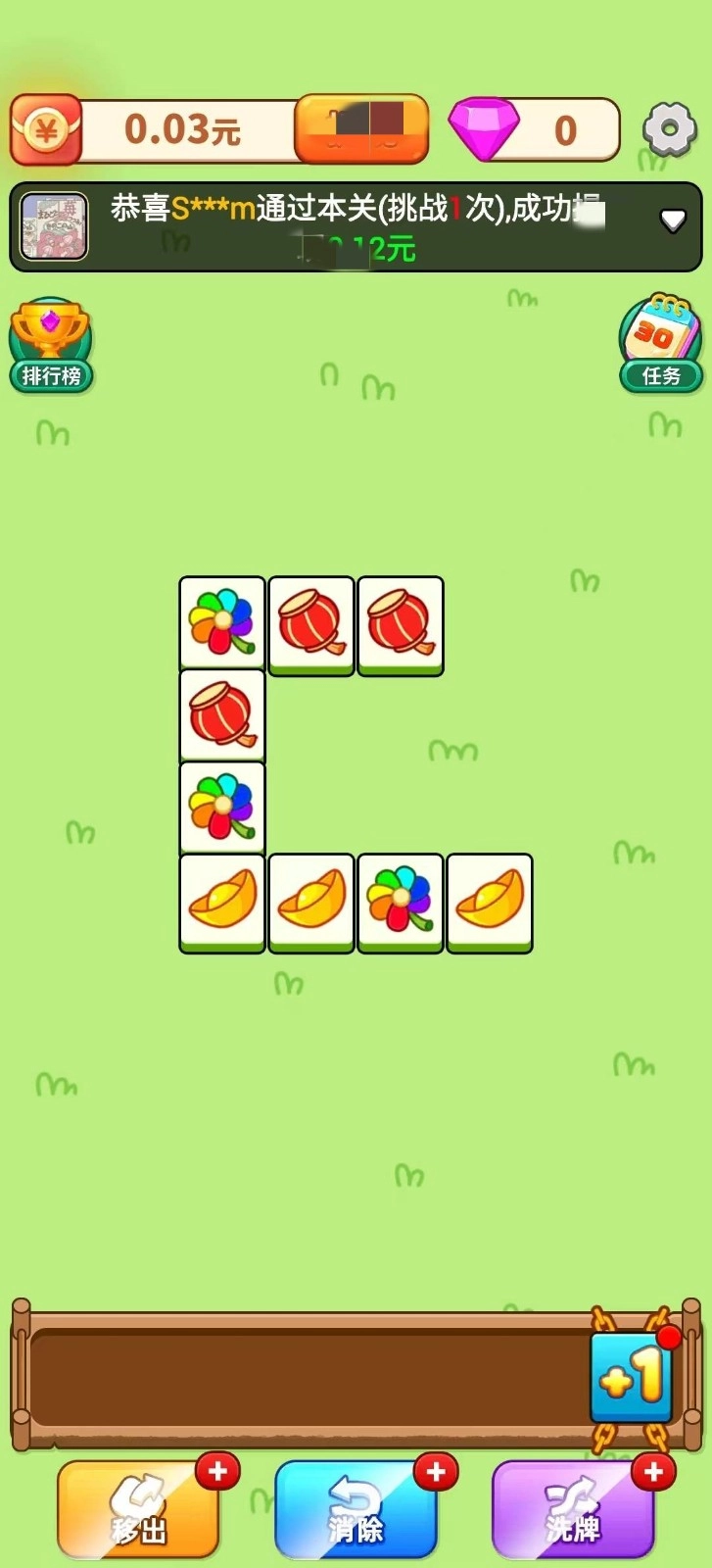Open the settings gear
This screenshot has width=712, height=1568.
669,128
